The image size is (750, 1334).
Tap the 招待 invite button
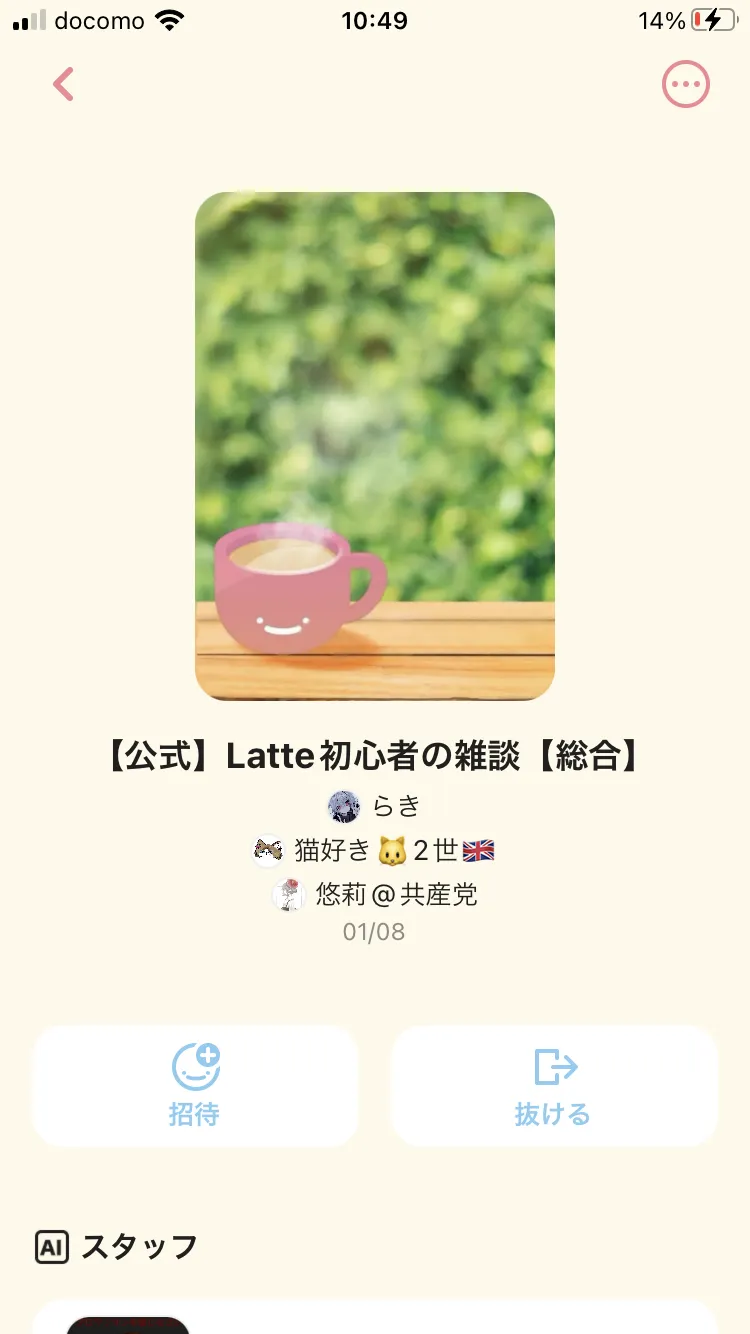(x=195, y=1086)
